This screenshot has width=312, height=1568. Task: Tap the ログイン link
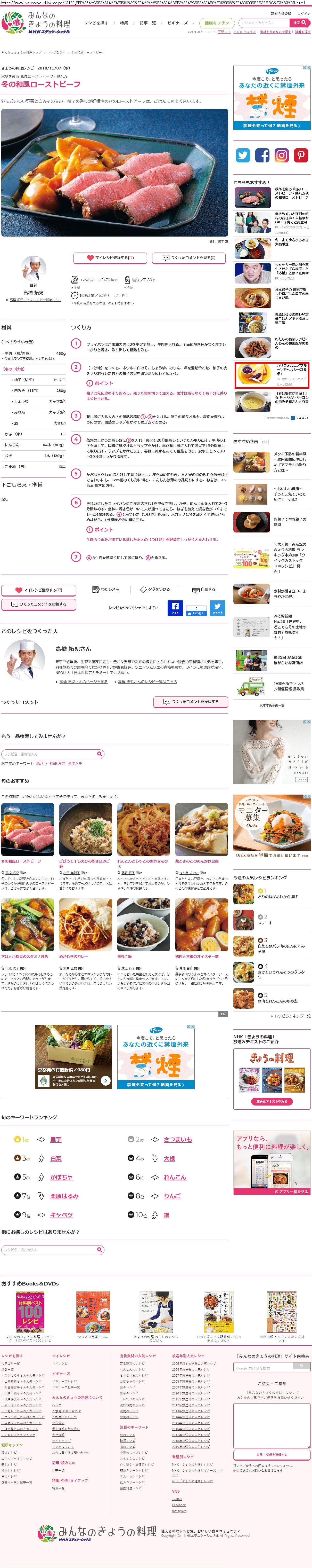[303, 13]
